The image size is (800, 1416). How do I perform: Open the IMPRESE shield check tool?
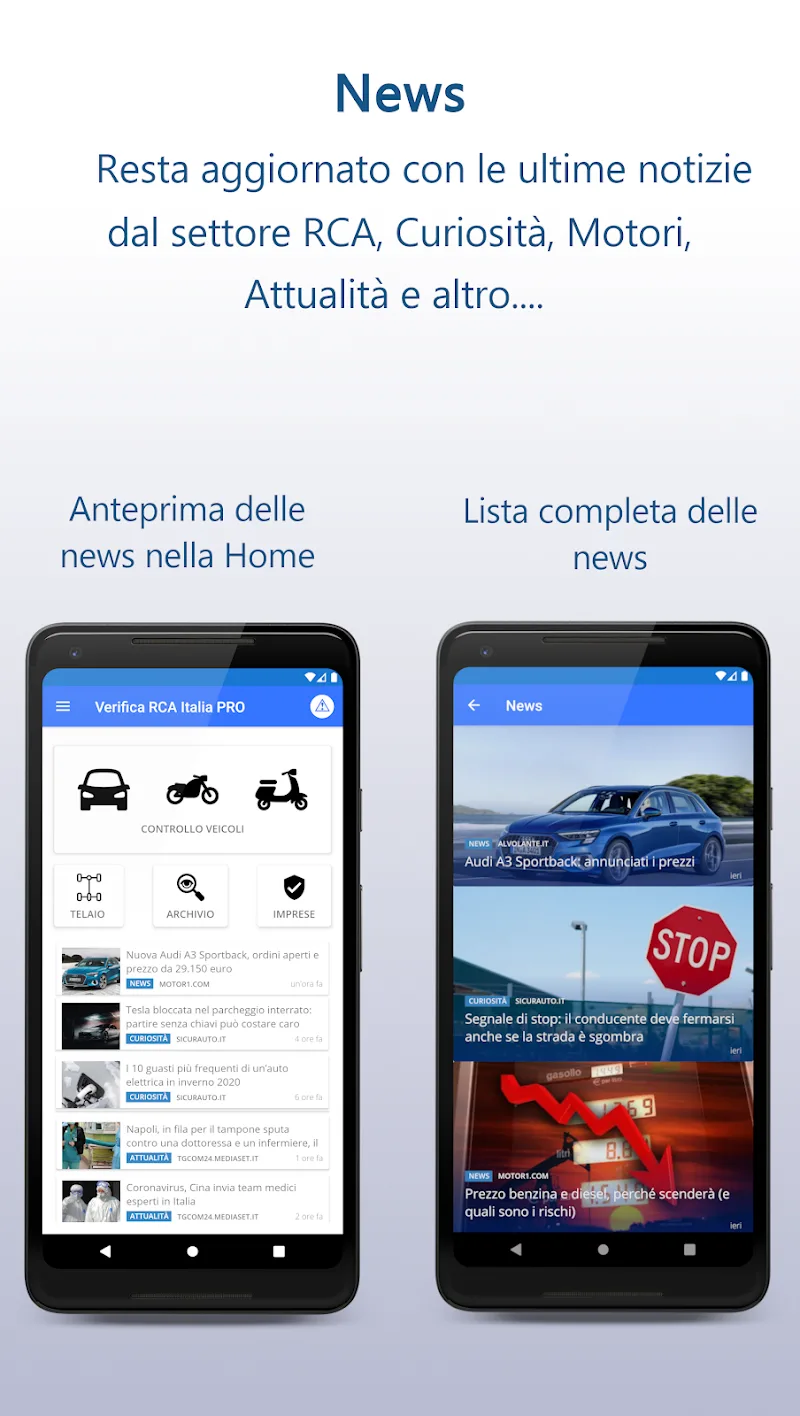coord(293,894)
